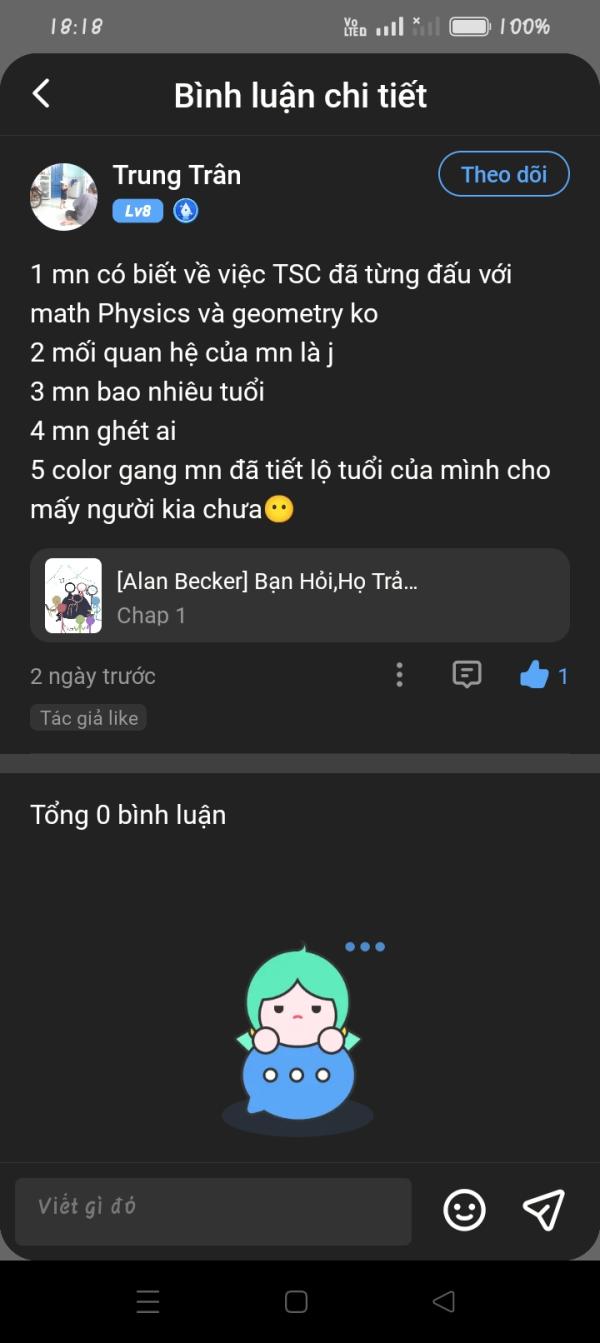Tap the system back button
600x1343 pixels.
click(x=443, y=1301)
